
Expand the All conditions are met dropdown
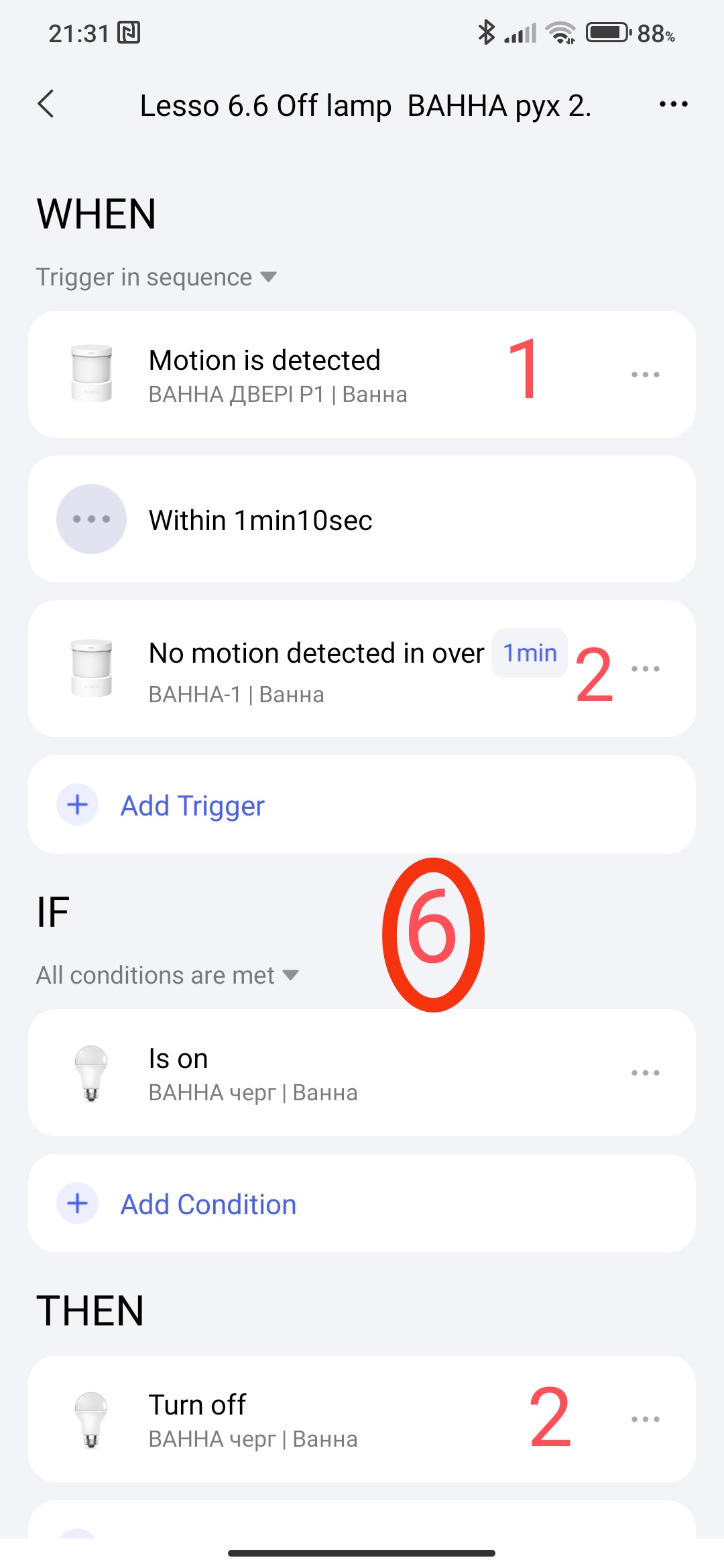[168, 975]
